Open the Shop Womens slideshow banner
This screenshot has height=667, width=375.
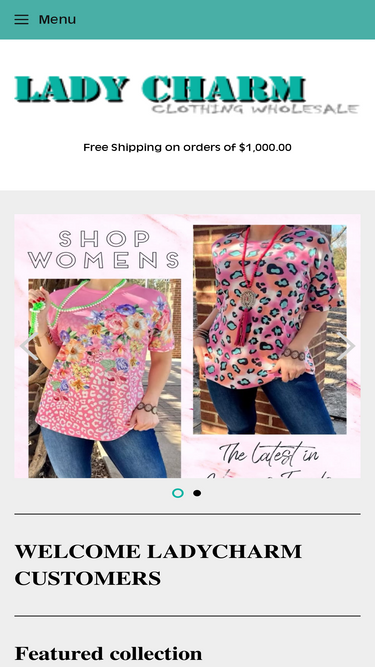pos(188,346)
